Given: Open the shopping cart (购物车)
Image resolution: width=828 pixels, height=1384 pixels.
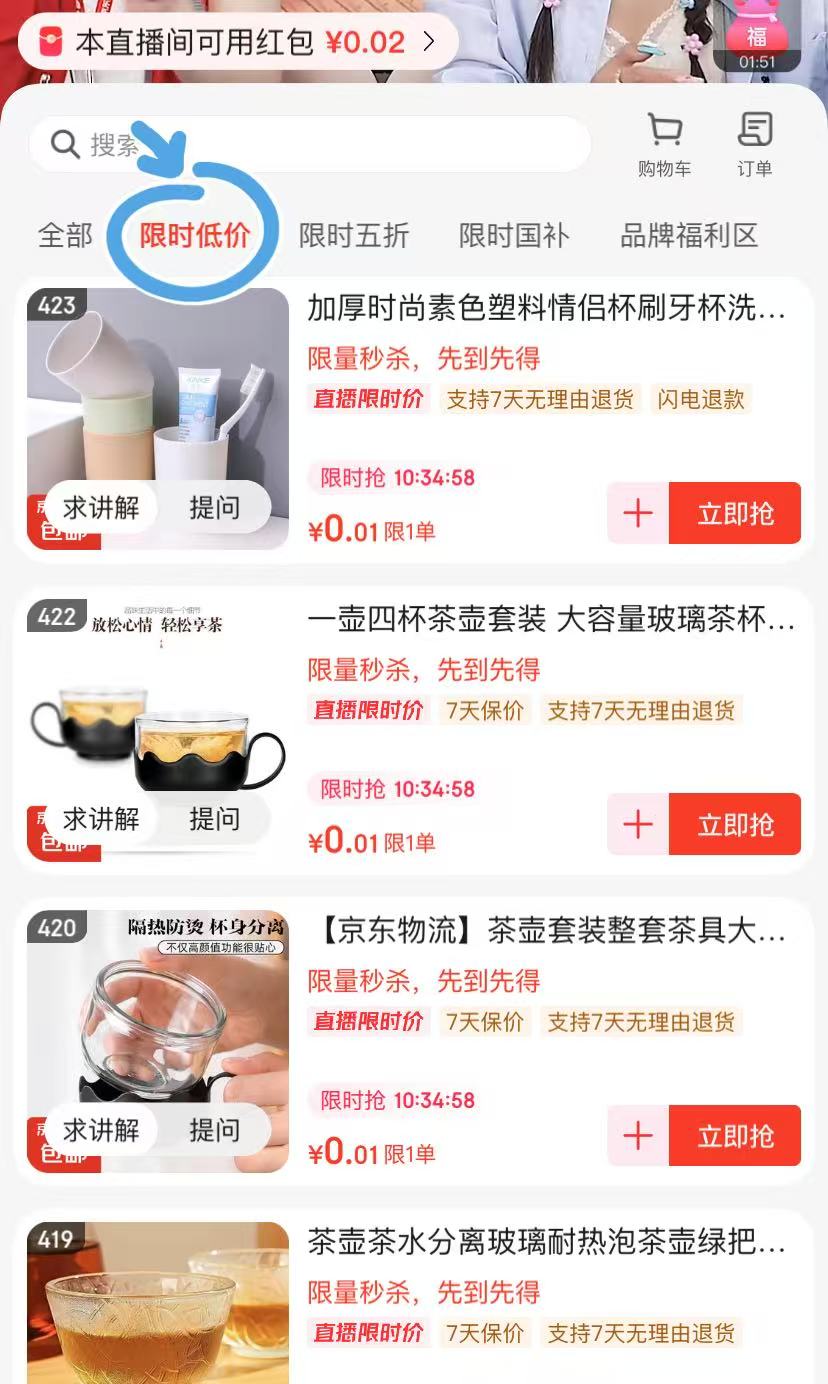Looking at the screenshot, I should (x=666, y=140).
